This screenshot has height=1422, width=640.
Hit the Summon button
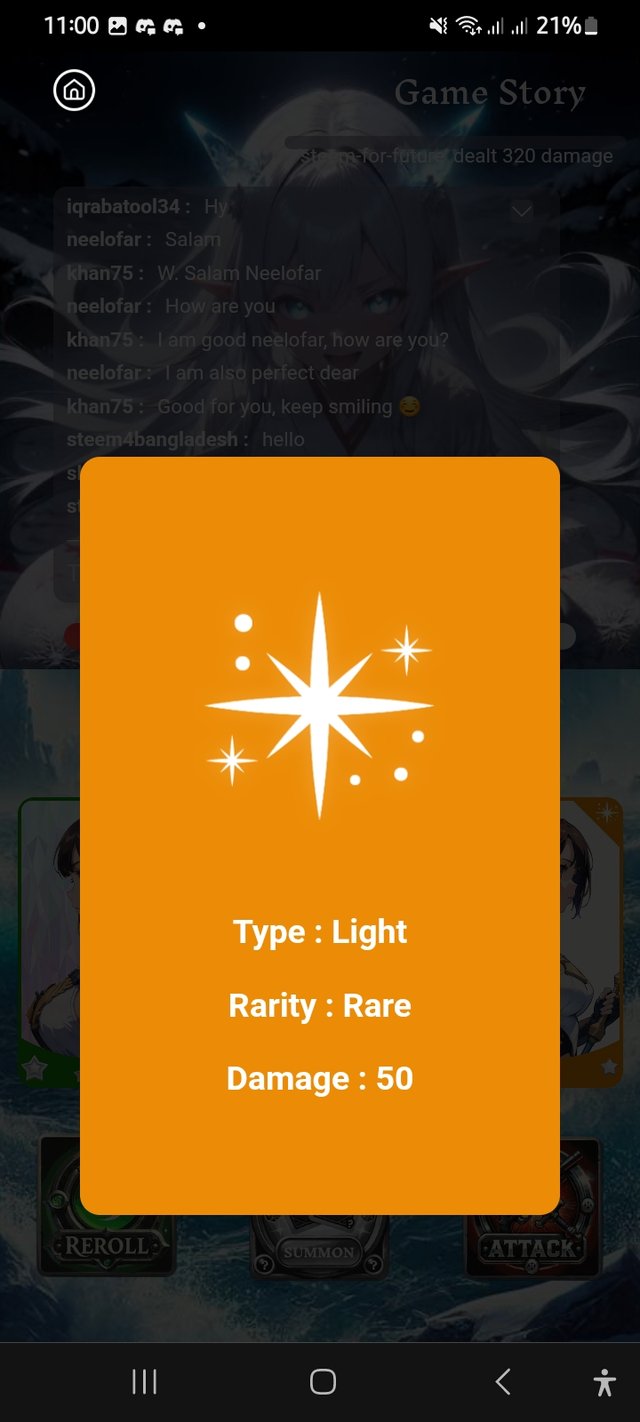coord(319,1248)
